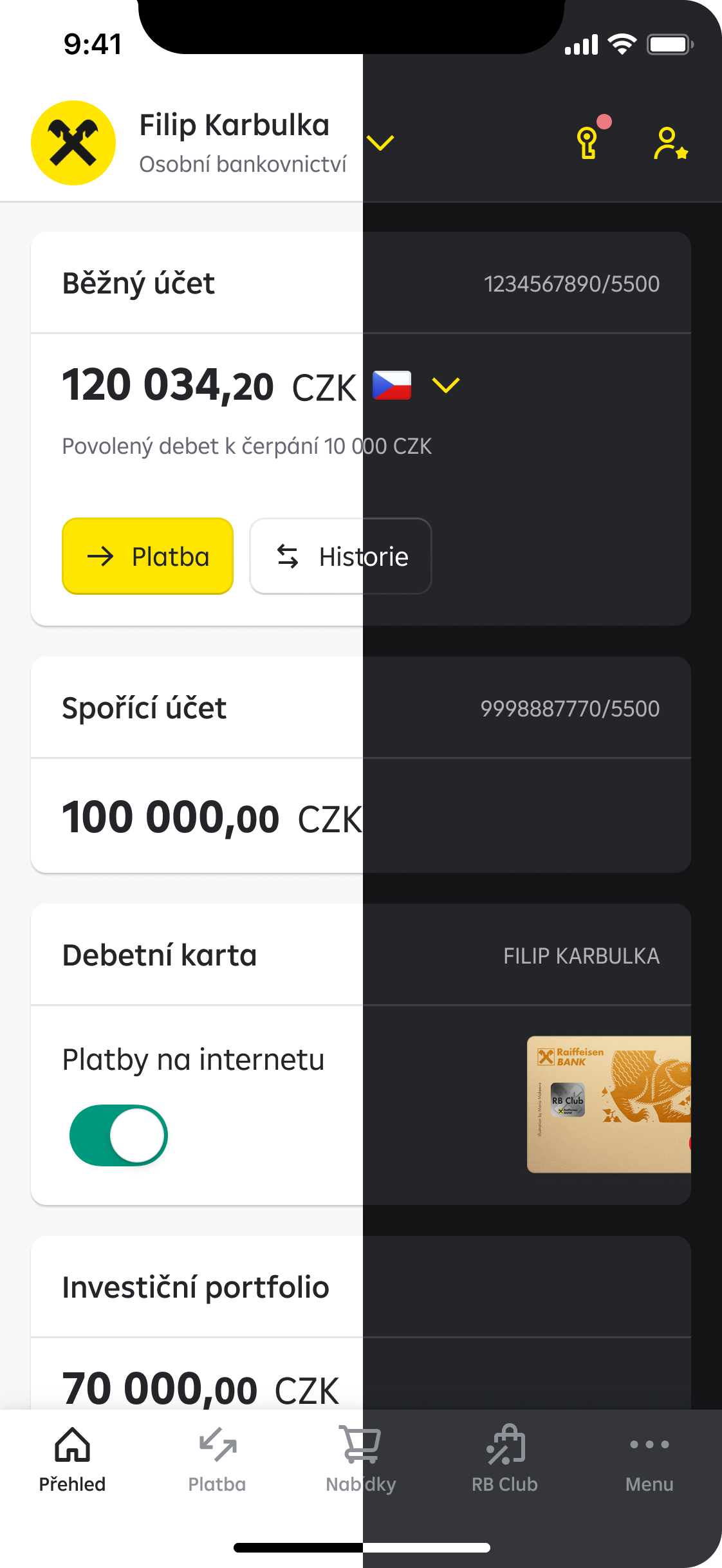The width and height of the screenshot is (722, 1568).
Task: Open the Spořicí účet card
Action: coord(360,708)
